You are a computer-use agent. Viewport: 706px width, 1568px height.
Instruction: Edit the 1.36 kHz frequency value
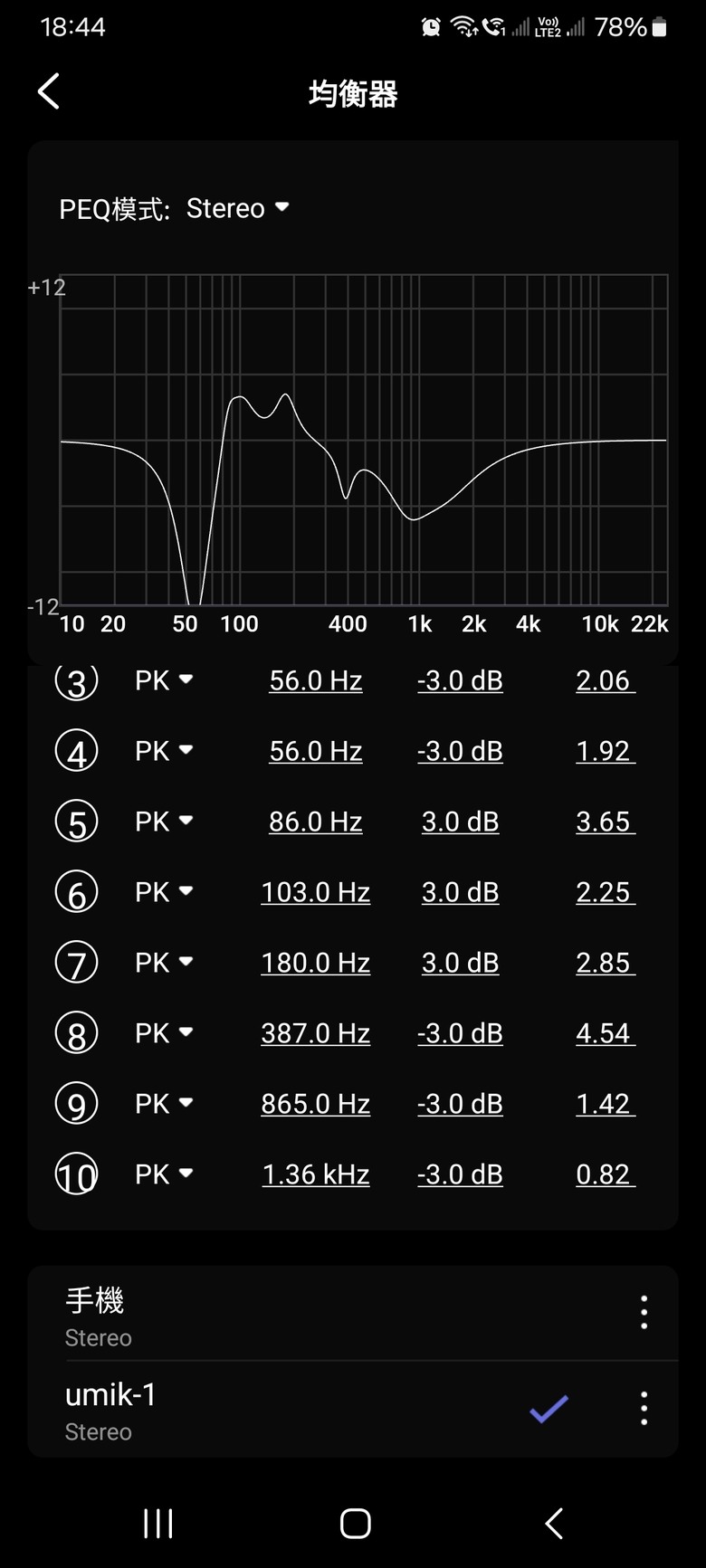316,1174
